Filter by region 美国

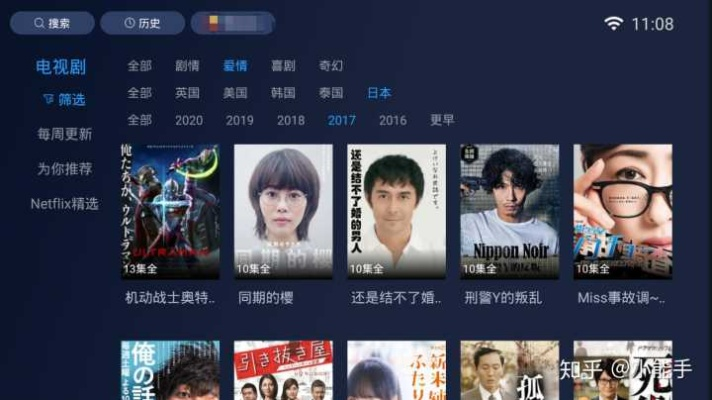coord(235,93)
